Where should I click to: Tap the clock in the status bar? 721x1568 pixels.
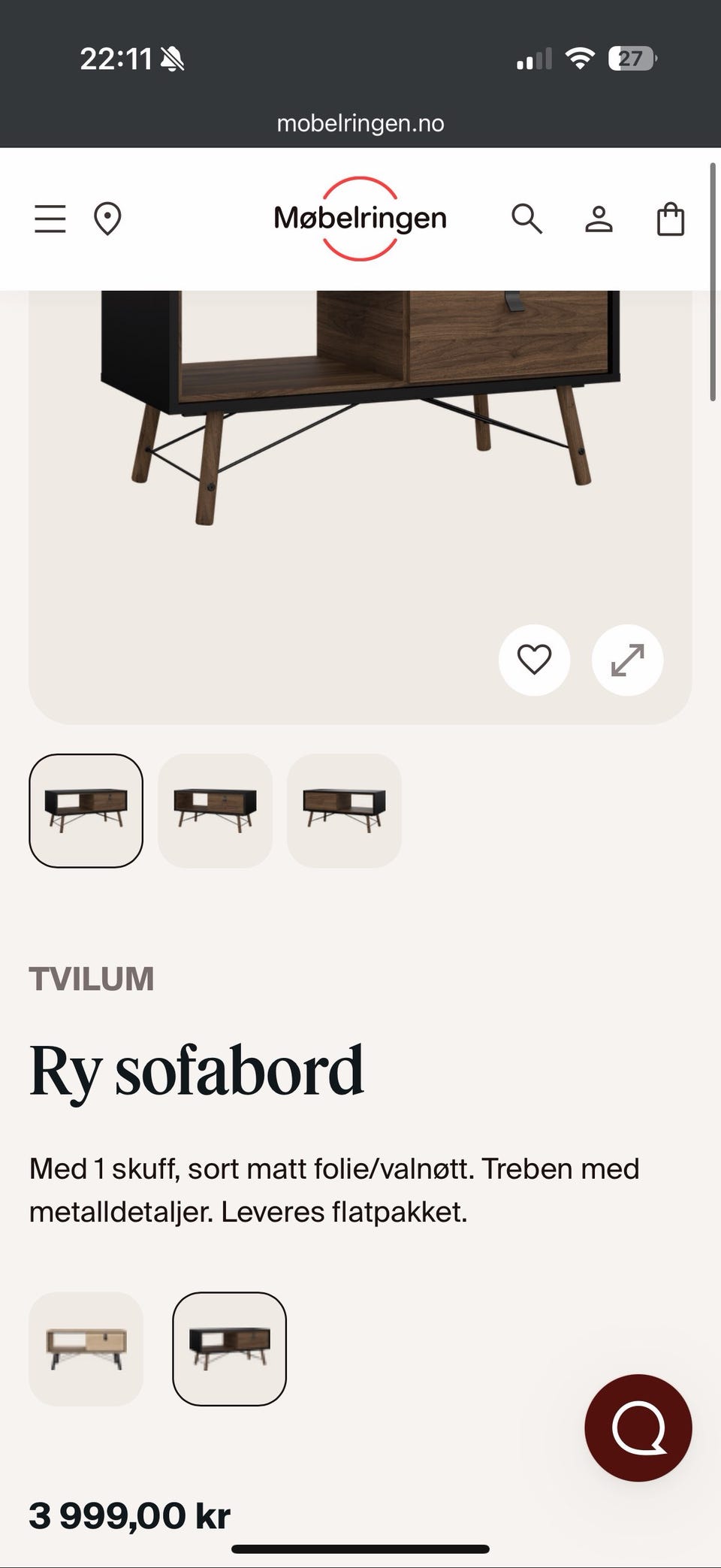coord(114,56)
